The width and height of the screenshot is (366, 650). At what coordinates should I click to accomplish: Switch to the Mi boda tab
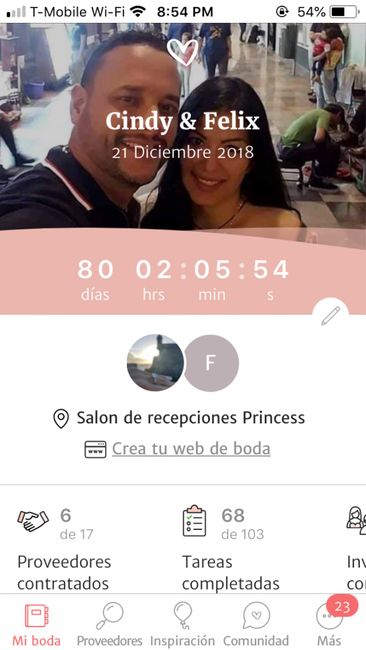coord(36,624)
